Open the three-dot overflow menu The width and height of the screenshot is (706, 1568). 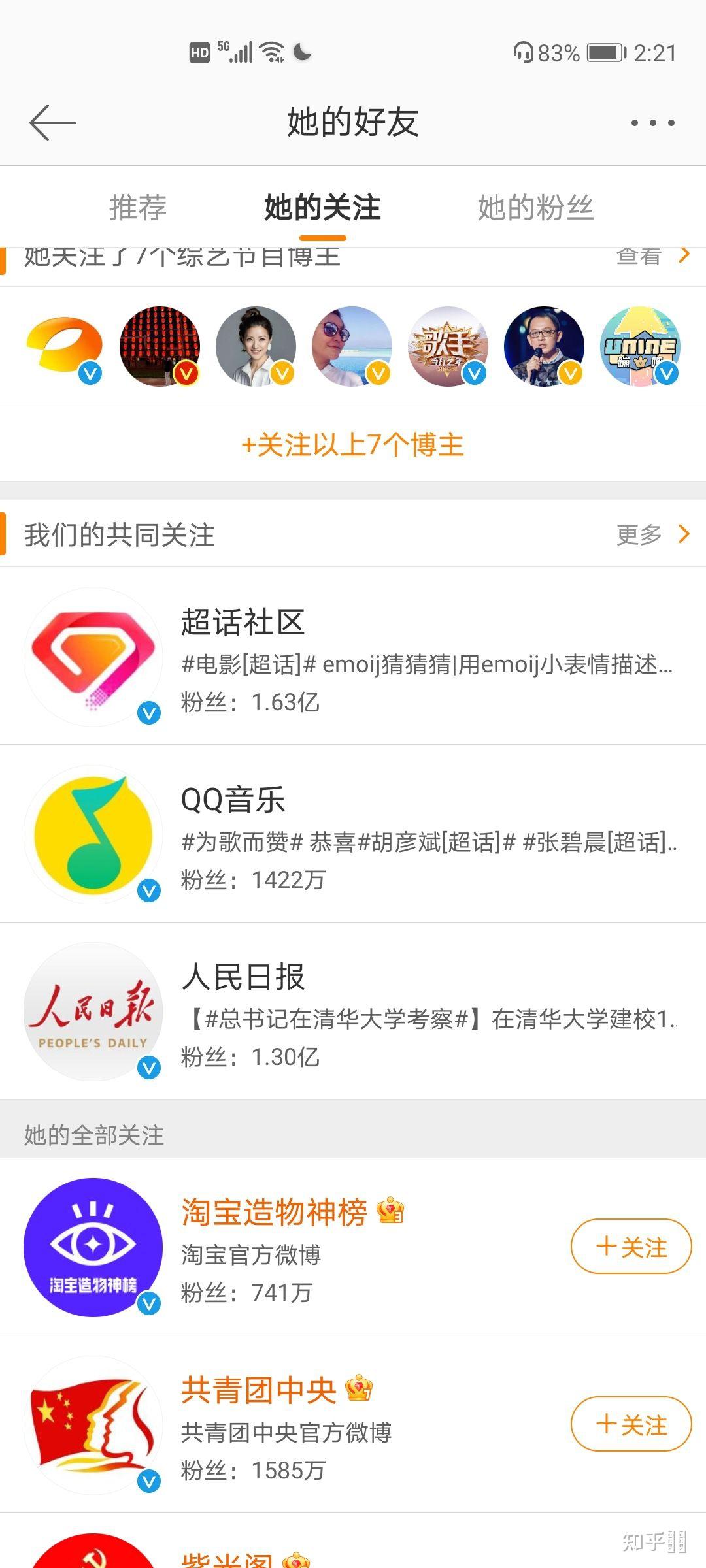pyautogui.click(x=652, y=122)
